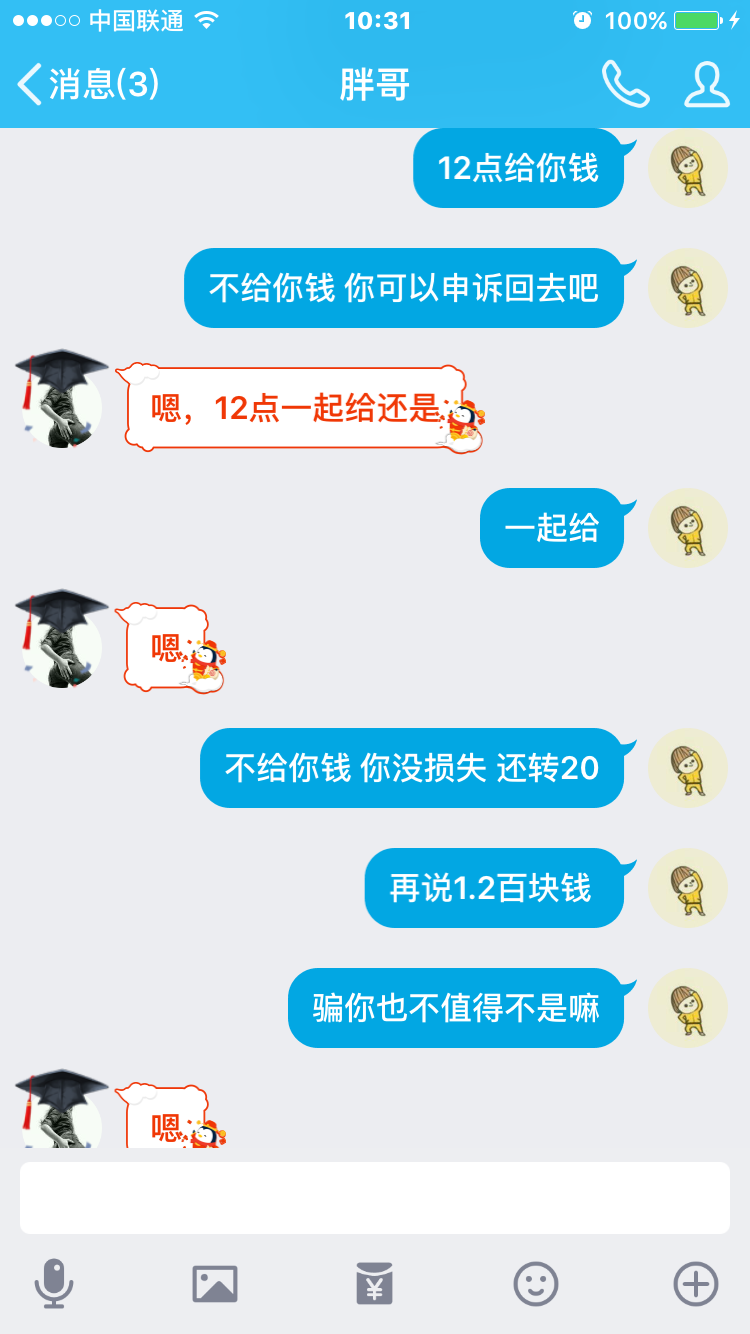Tap the message text input field
The image size is (750, 1334).
tap(375, 1198)
